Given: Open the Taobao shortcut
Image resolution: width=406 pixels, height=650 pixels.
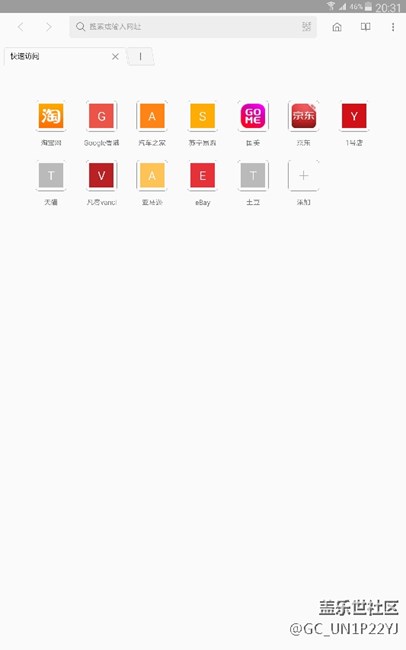Looking at the screenshot, I should click(51, 116).
